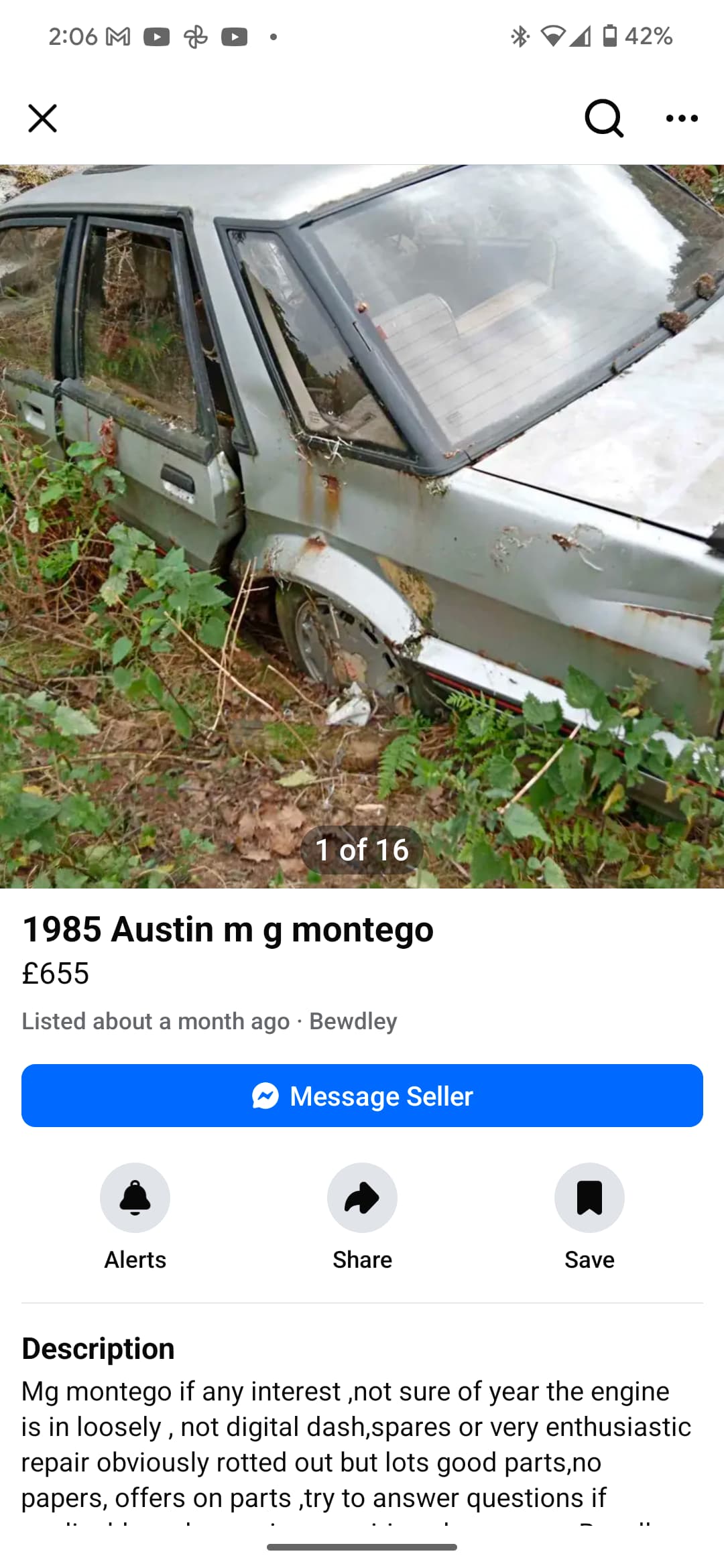Share this Montego listing
724x1568 pixels.
[x=362, y=1197]
